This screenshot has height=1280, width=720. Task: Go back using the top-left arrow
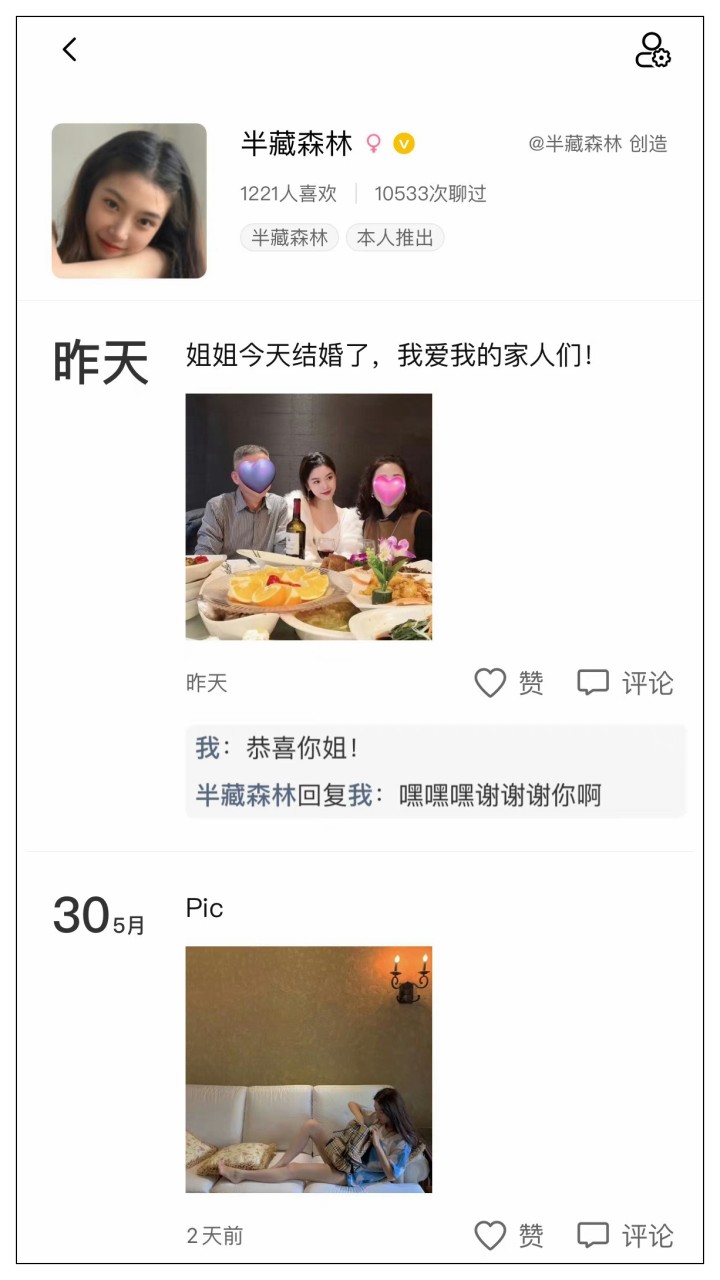click(x=69, y=50)
